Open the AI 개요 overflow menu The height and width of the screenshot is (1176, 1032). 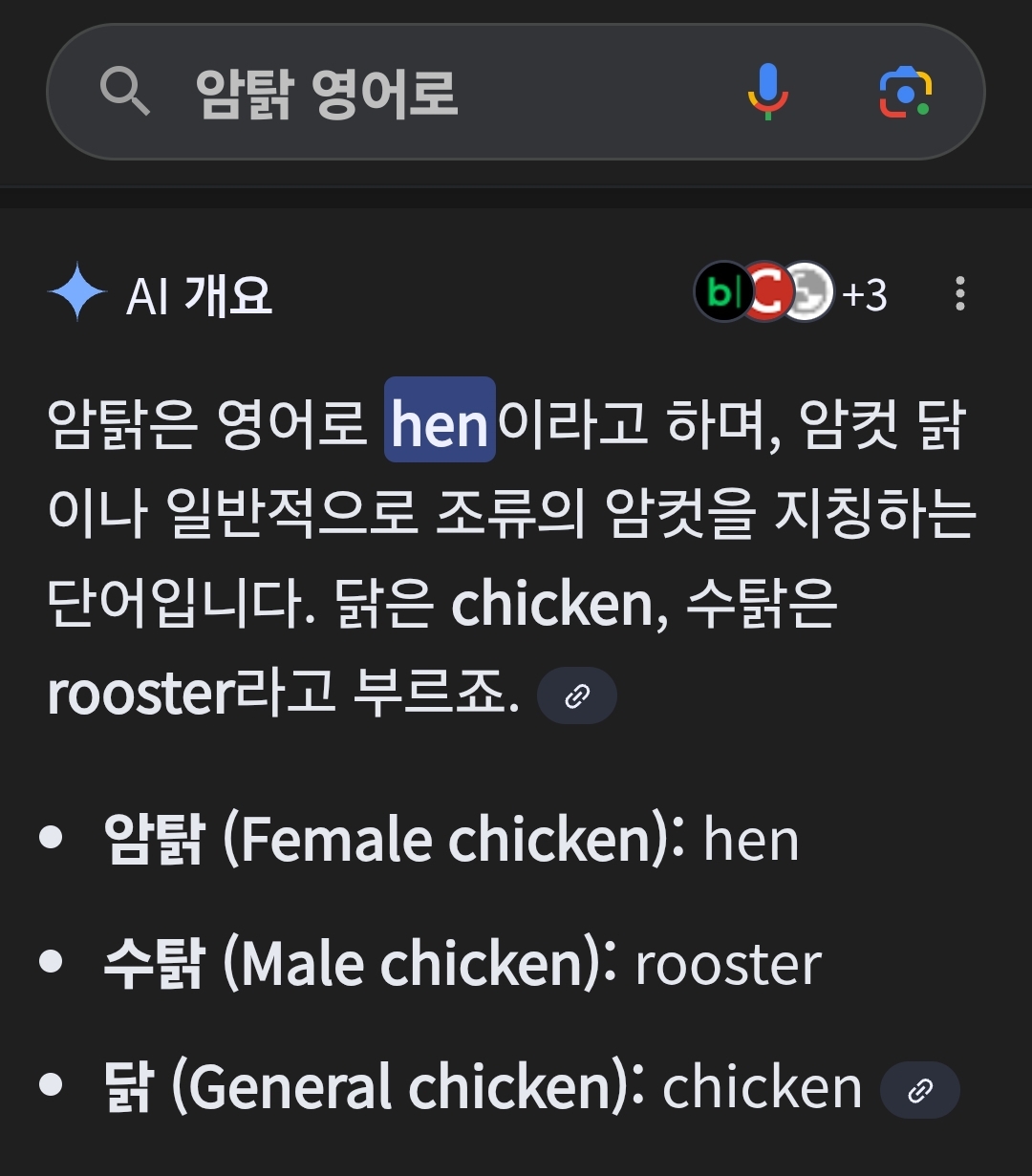click(x=959, y=293)
